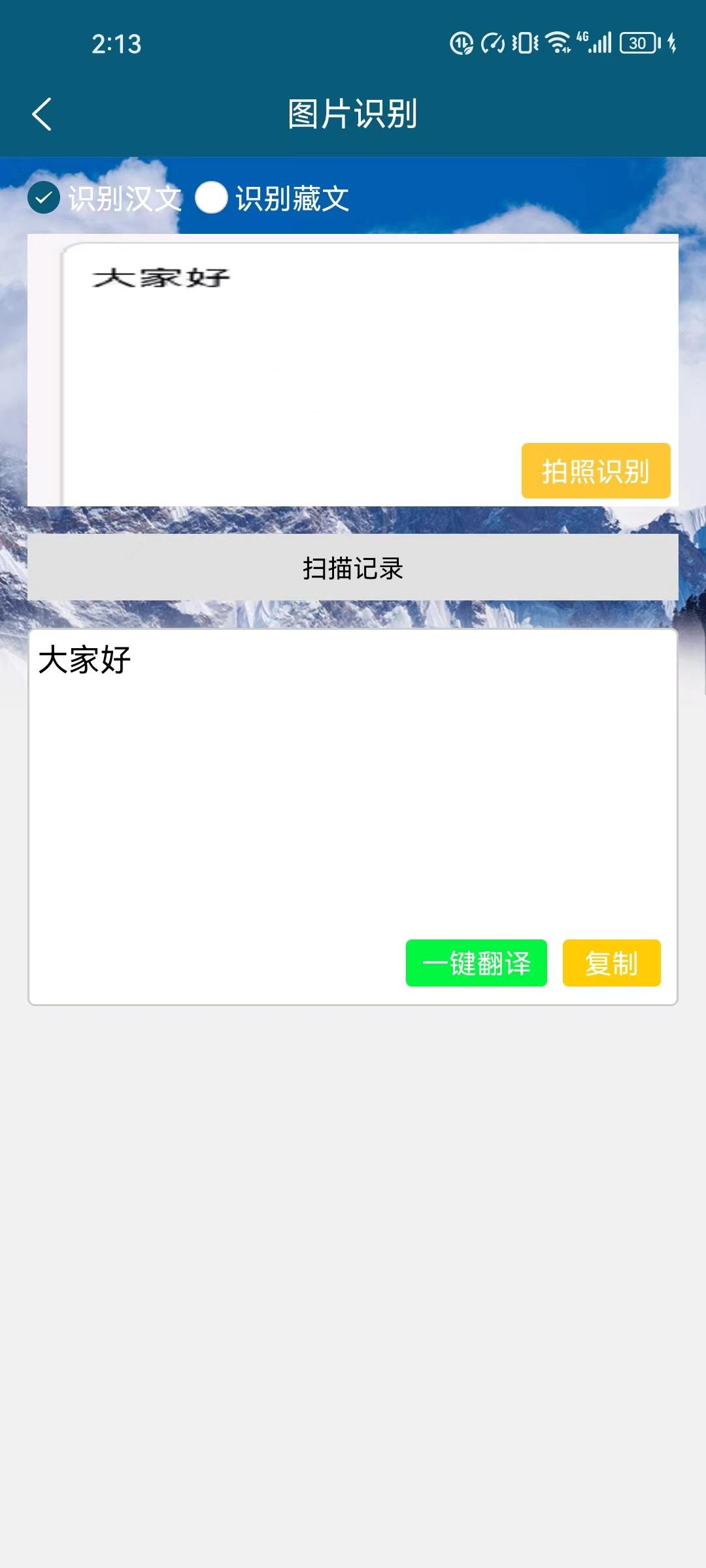Tap the recognized text 大家好 in results

[x=85, y=660]
